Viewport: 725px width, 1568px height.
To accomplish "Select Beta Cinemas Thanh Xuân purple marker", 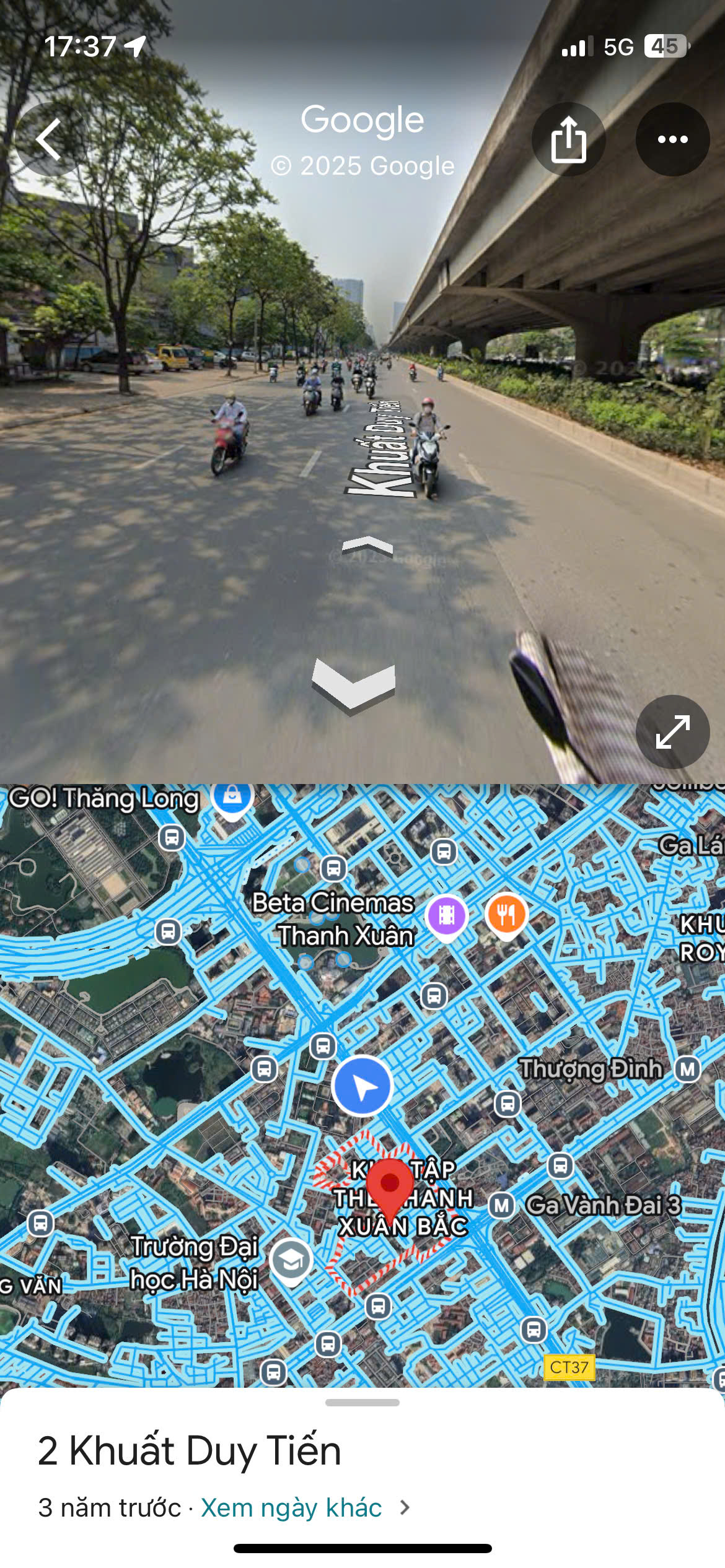I will (446, 916).
